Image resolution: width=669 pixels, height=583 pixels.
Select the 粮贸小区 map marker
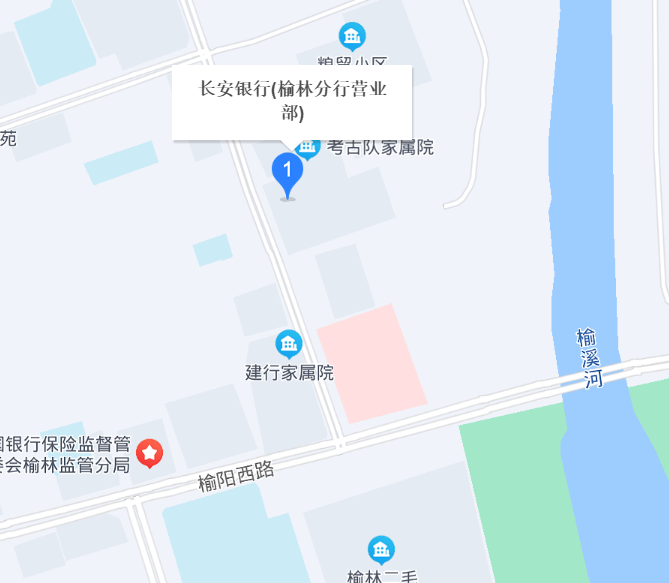(352, 37)
